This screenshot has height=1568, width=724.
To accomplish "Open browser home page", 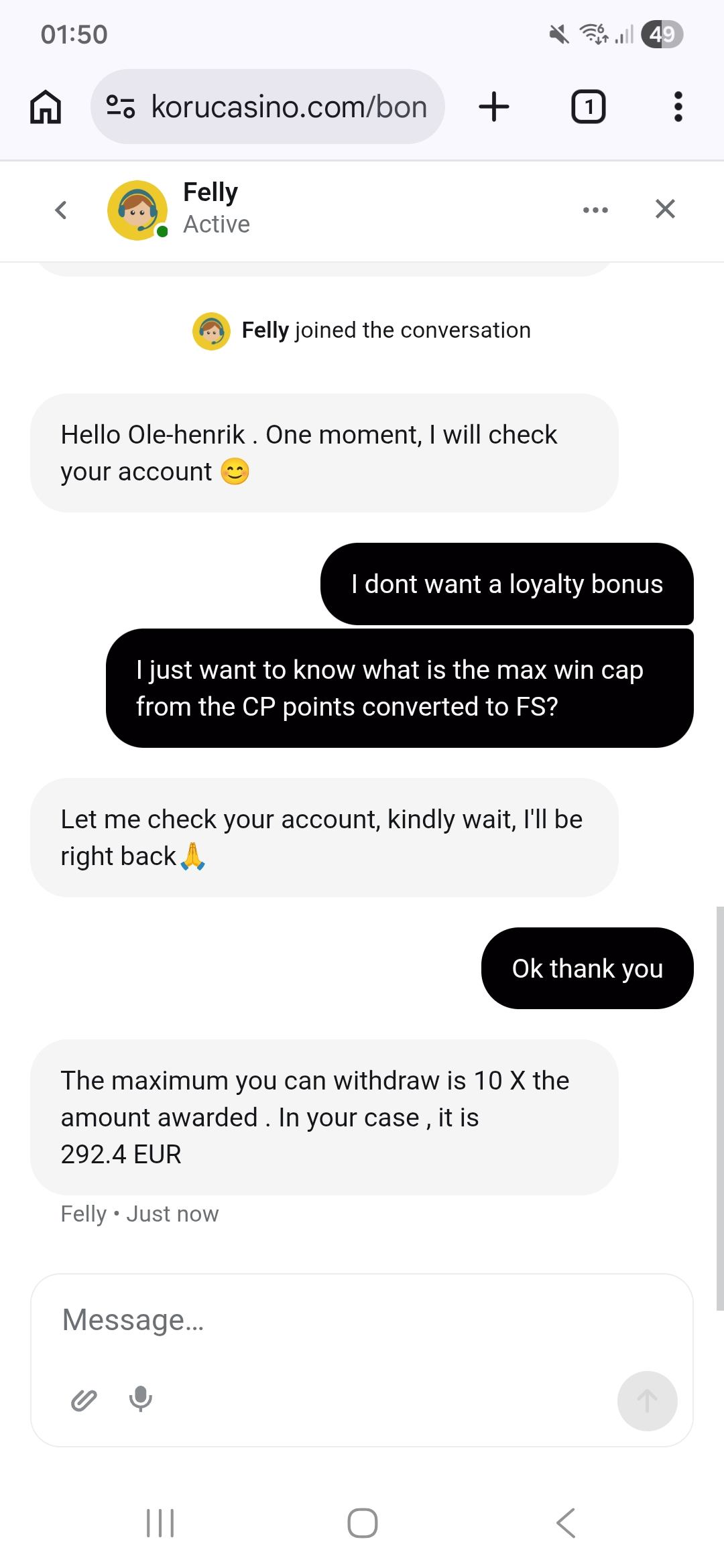I will point(46,107).
